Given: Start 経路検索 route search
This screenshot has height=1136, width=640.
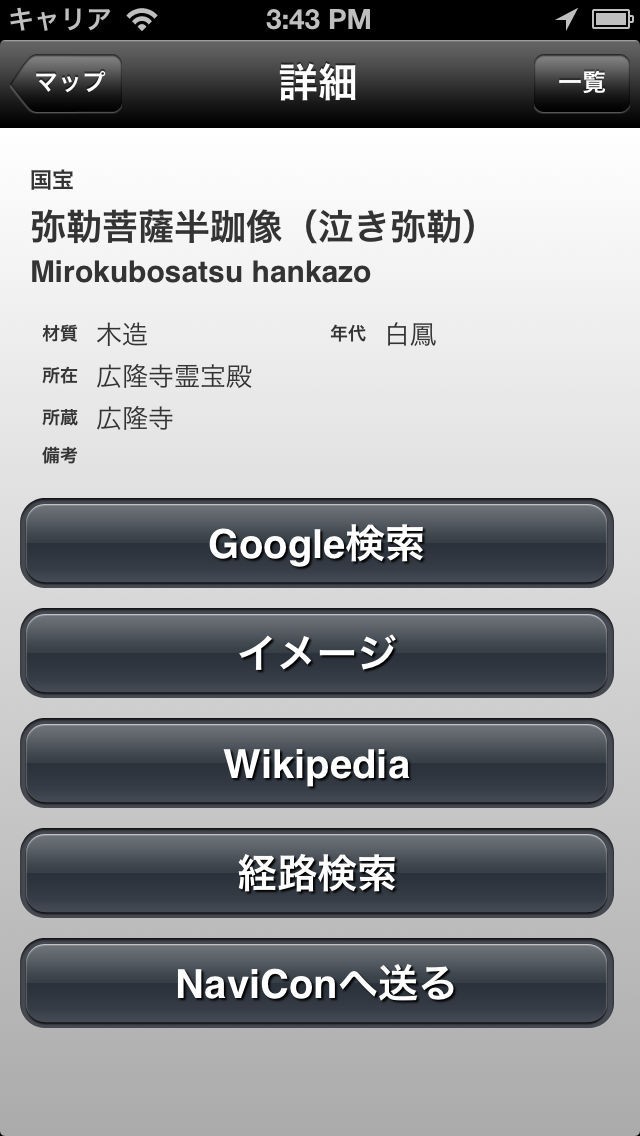Looking at the screenshot, I should tap(316, 873).
